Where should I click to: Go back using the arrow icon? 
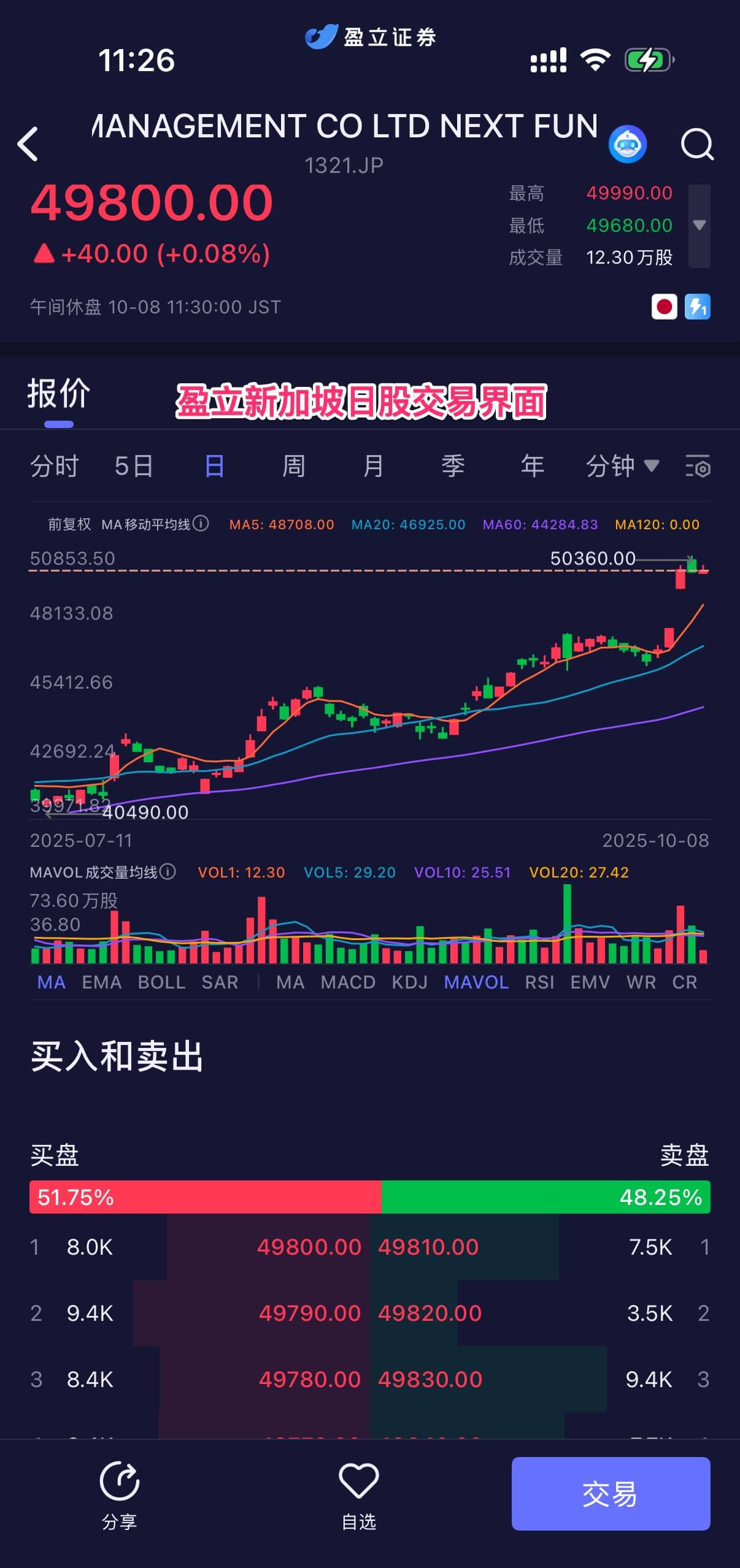pyautogui.click(x=28, y=144)
